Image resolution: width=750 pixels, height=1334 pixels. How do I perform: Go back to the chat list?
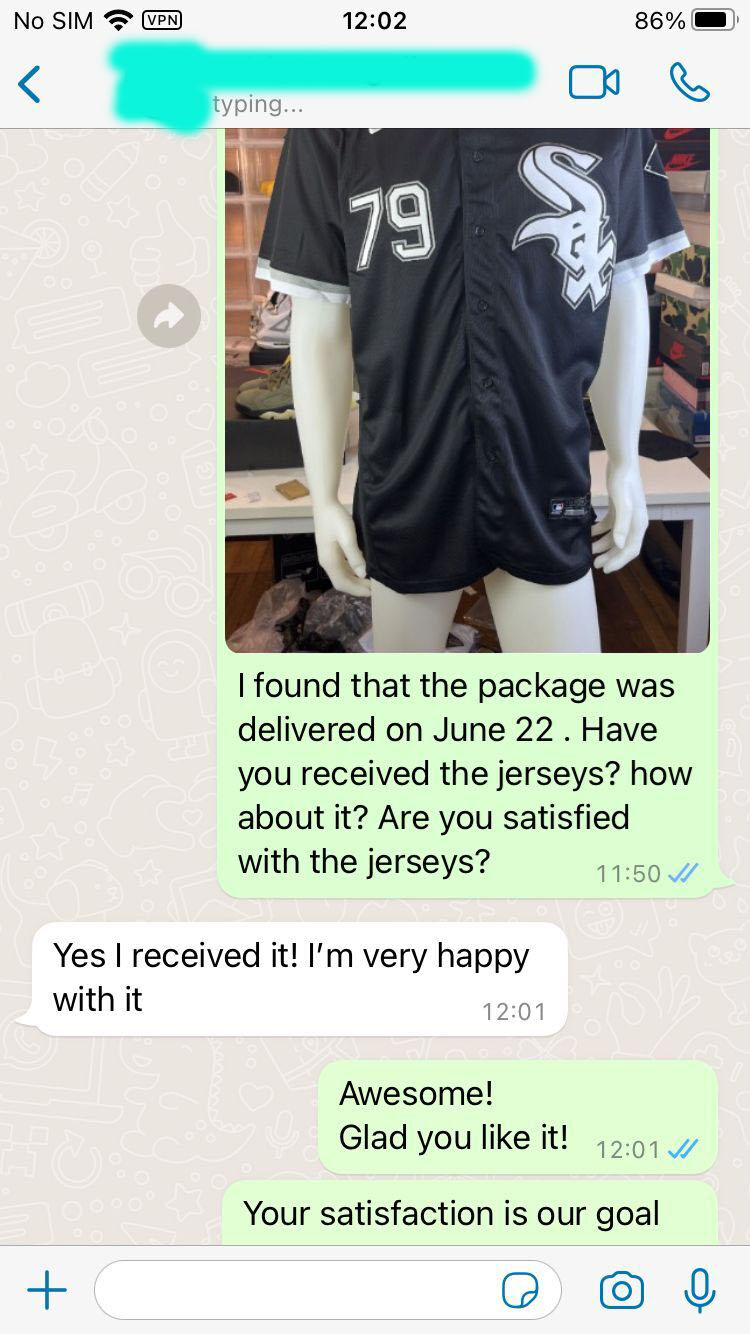(x=30, y=84)
